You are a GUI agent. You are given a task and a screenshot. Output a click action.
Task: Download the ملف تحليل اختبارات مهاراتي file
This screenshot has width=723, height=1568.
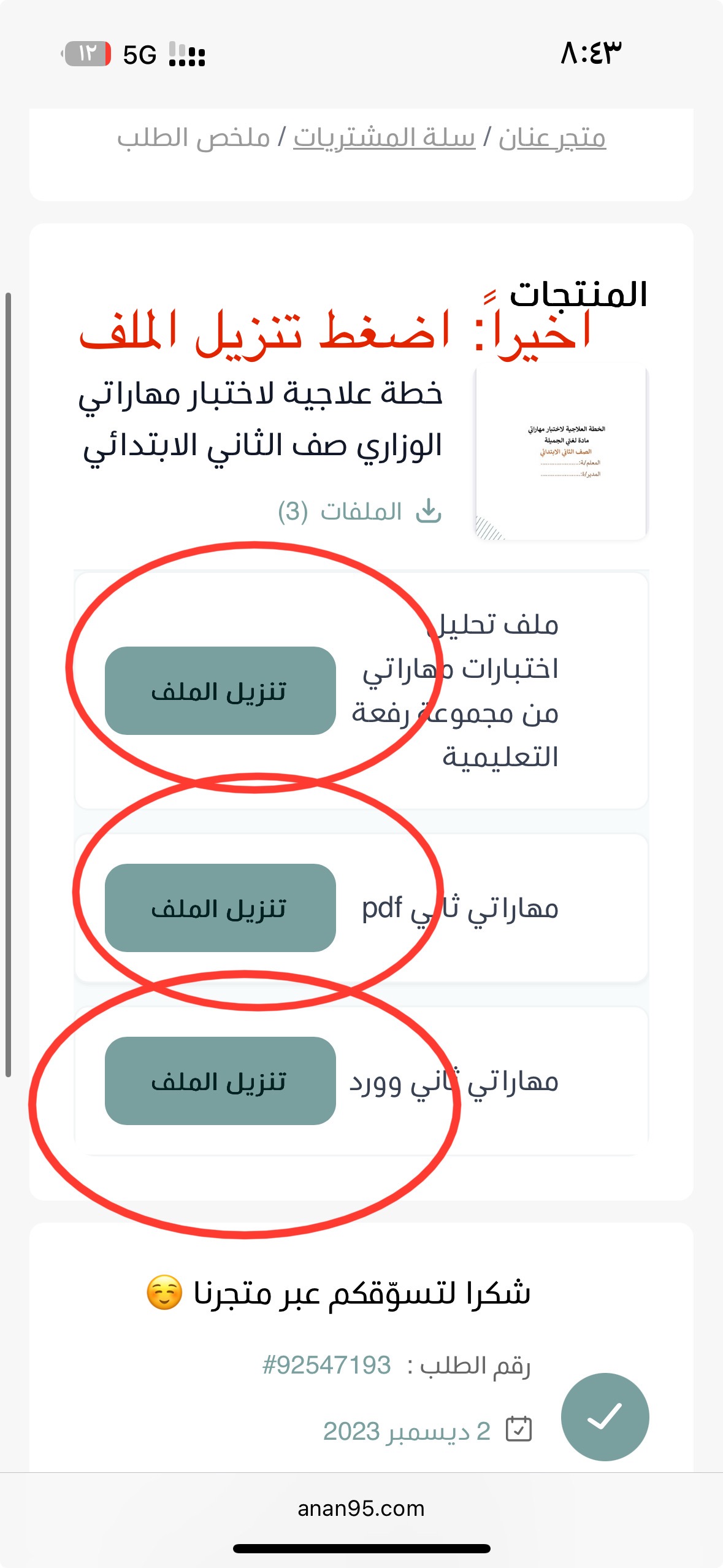[x=220, y=691]
